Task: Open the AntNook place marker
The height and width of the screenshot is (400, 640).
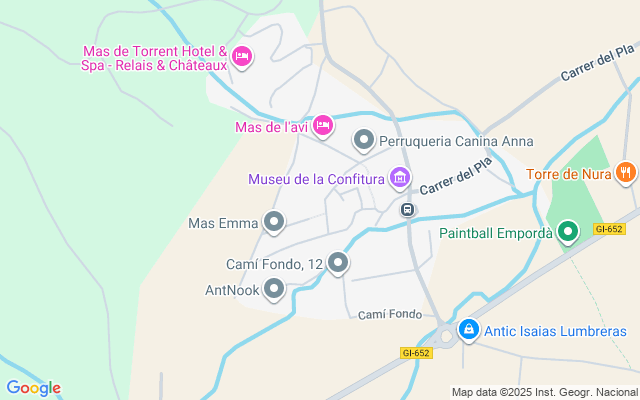Action: click(273, 290)
